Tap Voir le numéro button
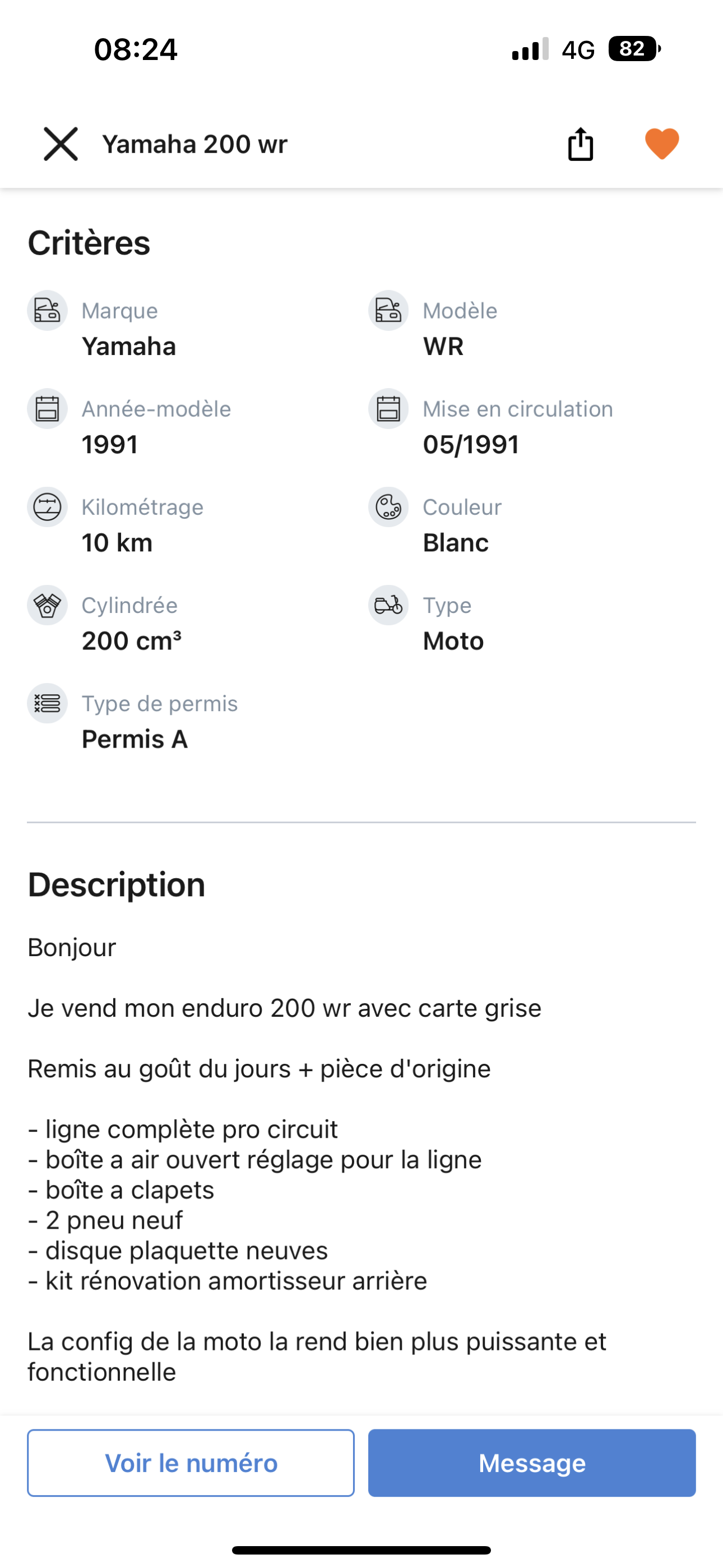Screen dimensions: 723x1568 coord(191,1463)
